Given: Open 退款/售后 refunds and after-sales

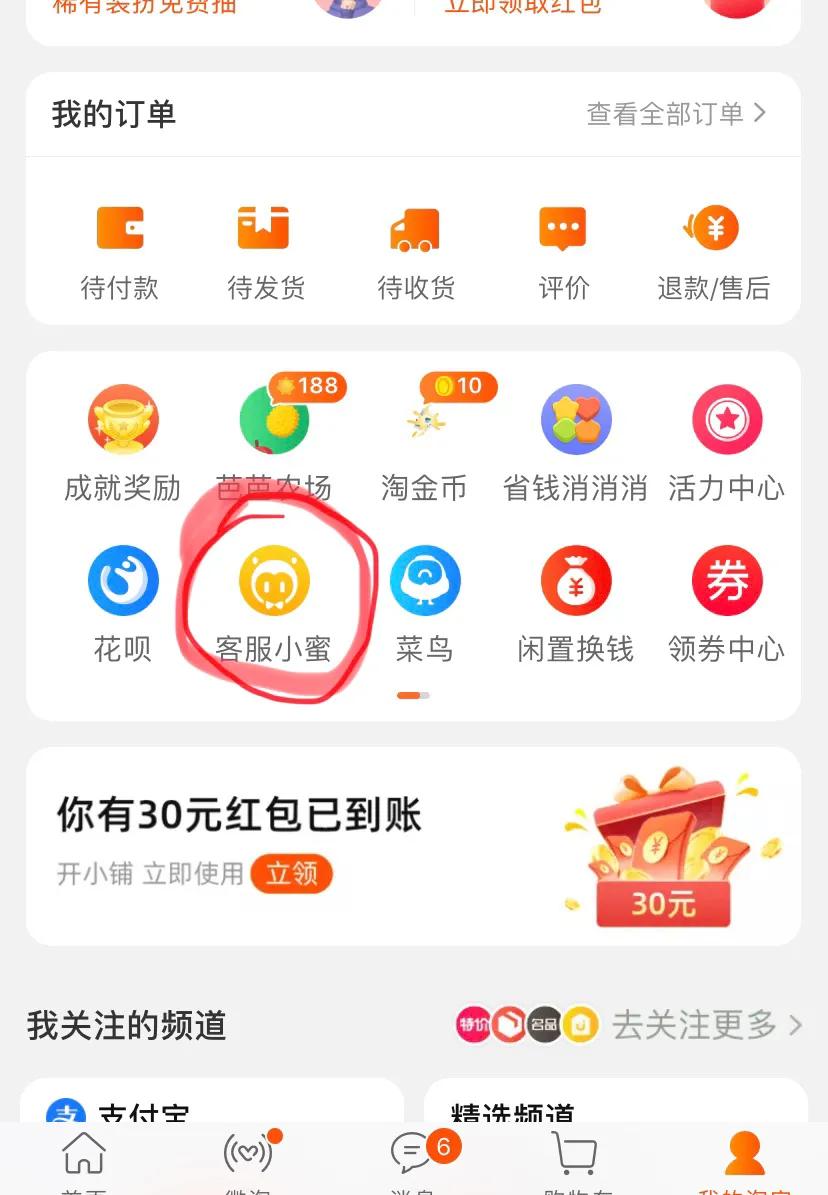Looking at the screenshot, I should point(713,252).
